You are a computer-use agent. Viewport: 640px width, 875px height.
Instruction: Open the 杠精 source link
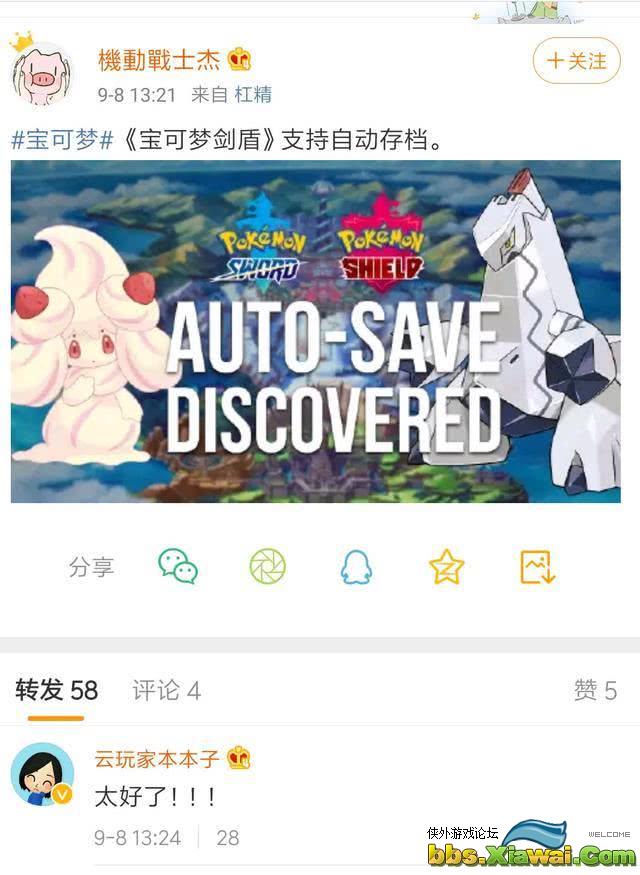[x=253, y=95]
